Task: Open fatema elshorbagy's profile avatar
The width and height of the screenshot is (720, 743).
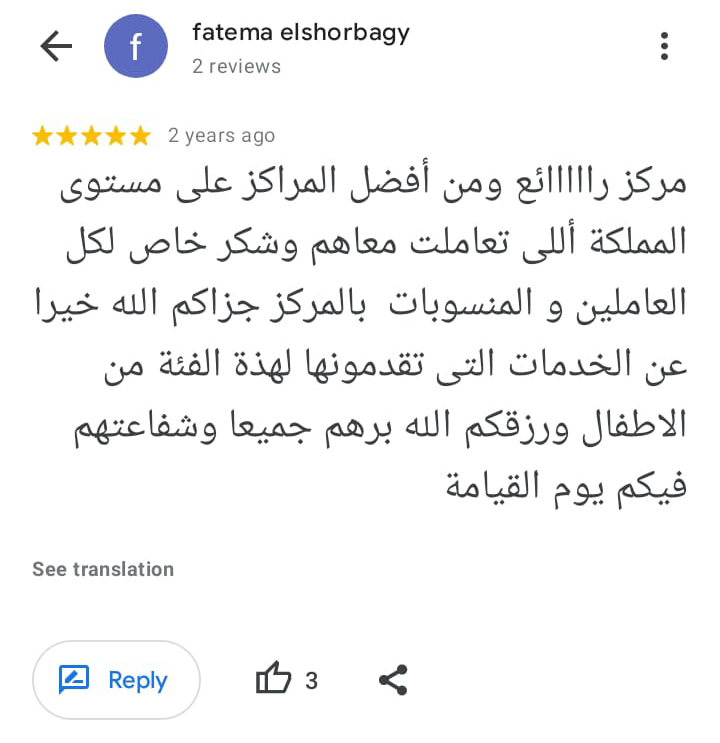Action: pyautogui.click(x=136, y=46)
